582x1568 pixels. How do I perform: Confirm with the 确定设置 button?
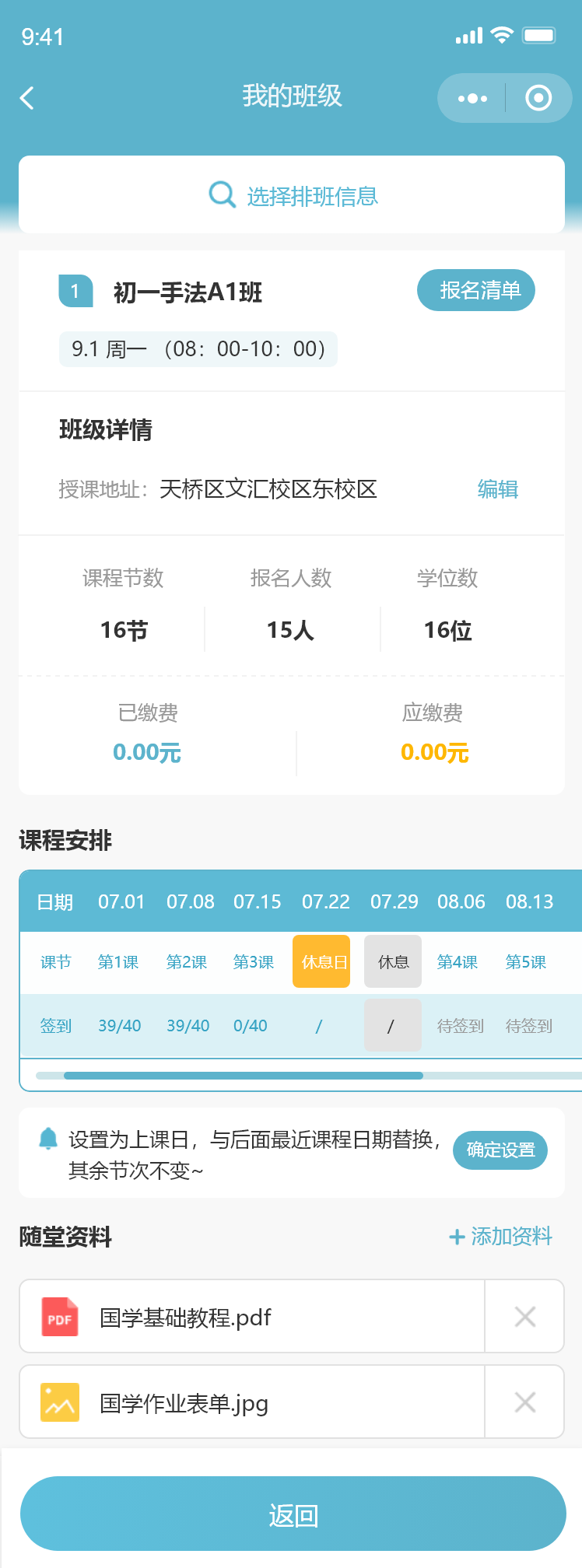pos(500,1150)
